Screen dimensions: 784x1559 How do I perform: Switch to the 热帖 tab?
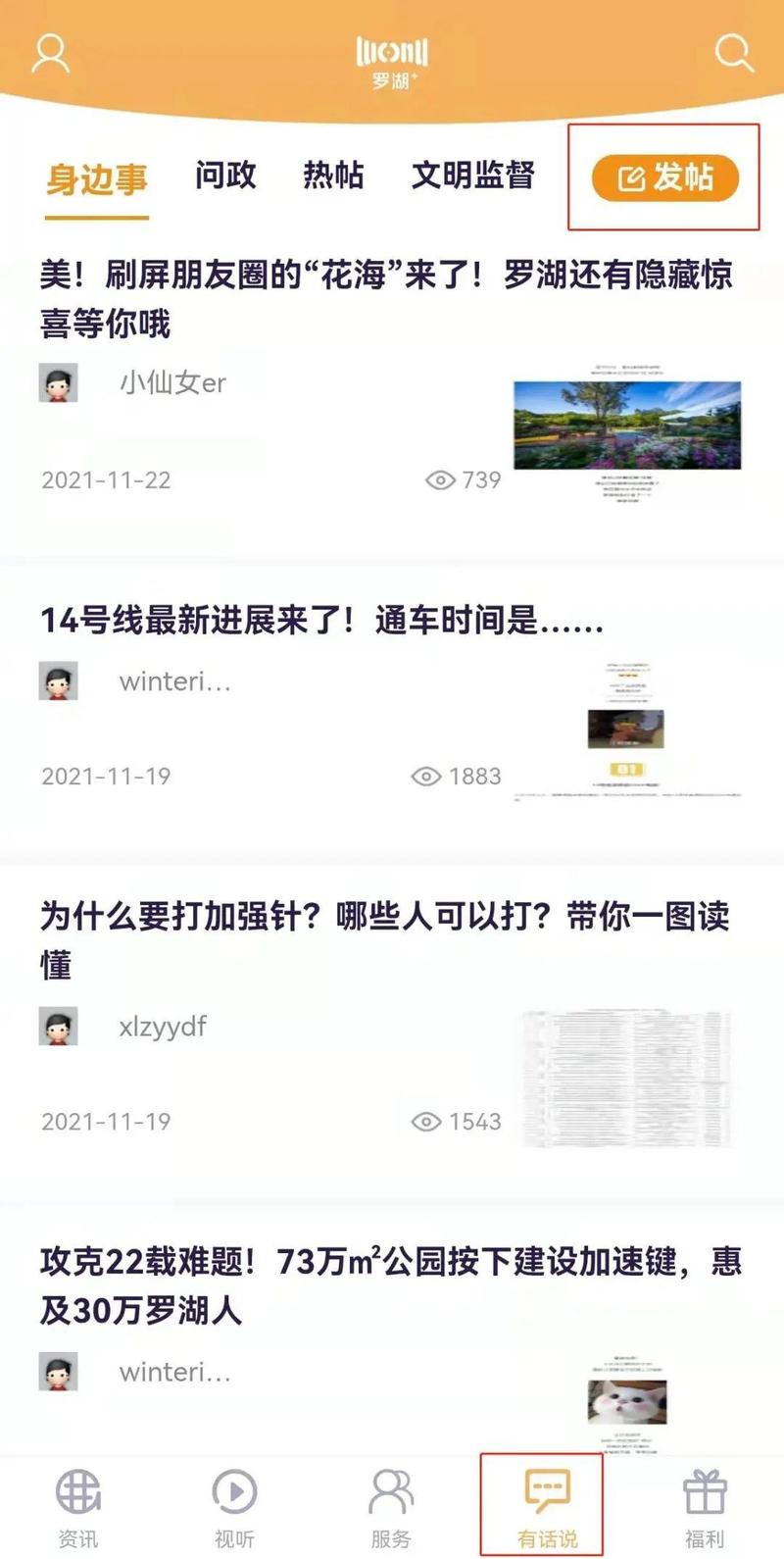click(333, 176)
